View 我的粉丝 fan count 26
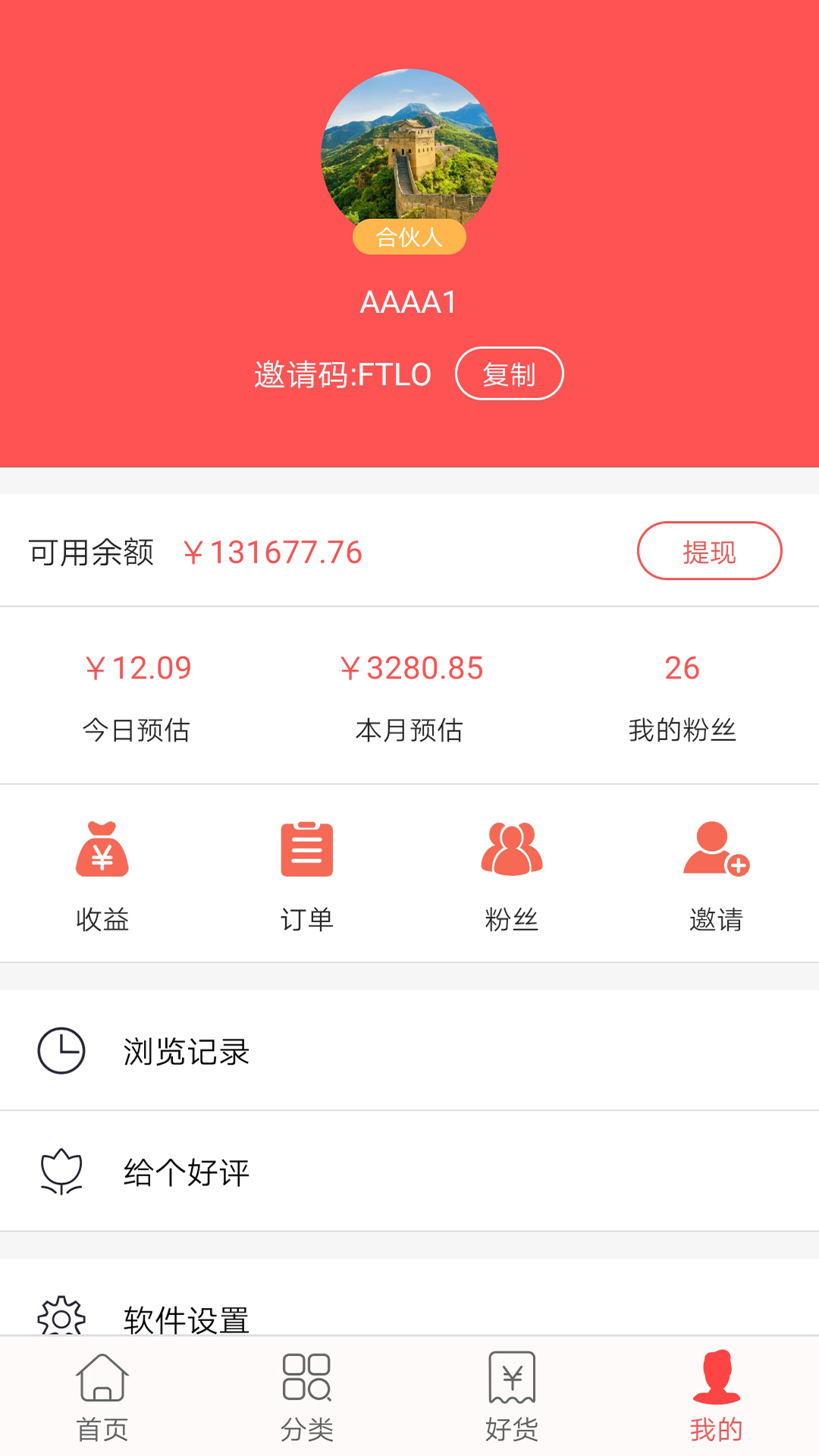Viewport: 819px width, 1456px height. coord(681,698)
